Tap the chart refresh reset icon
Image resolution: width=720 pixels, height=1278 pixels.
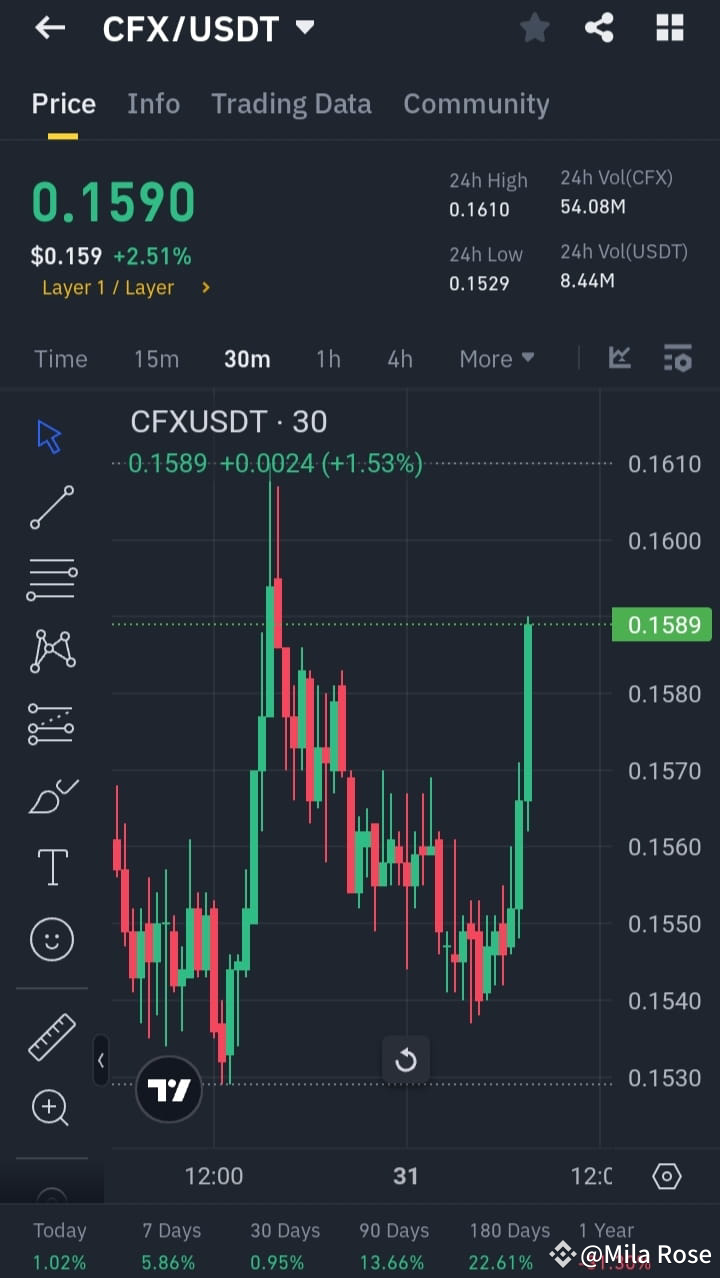(406, 1059)
